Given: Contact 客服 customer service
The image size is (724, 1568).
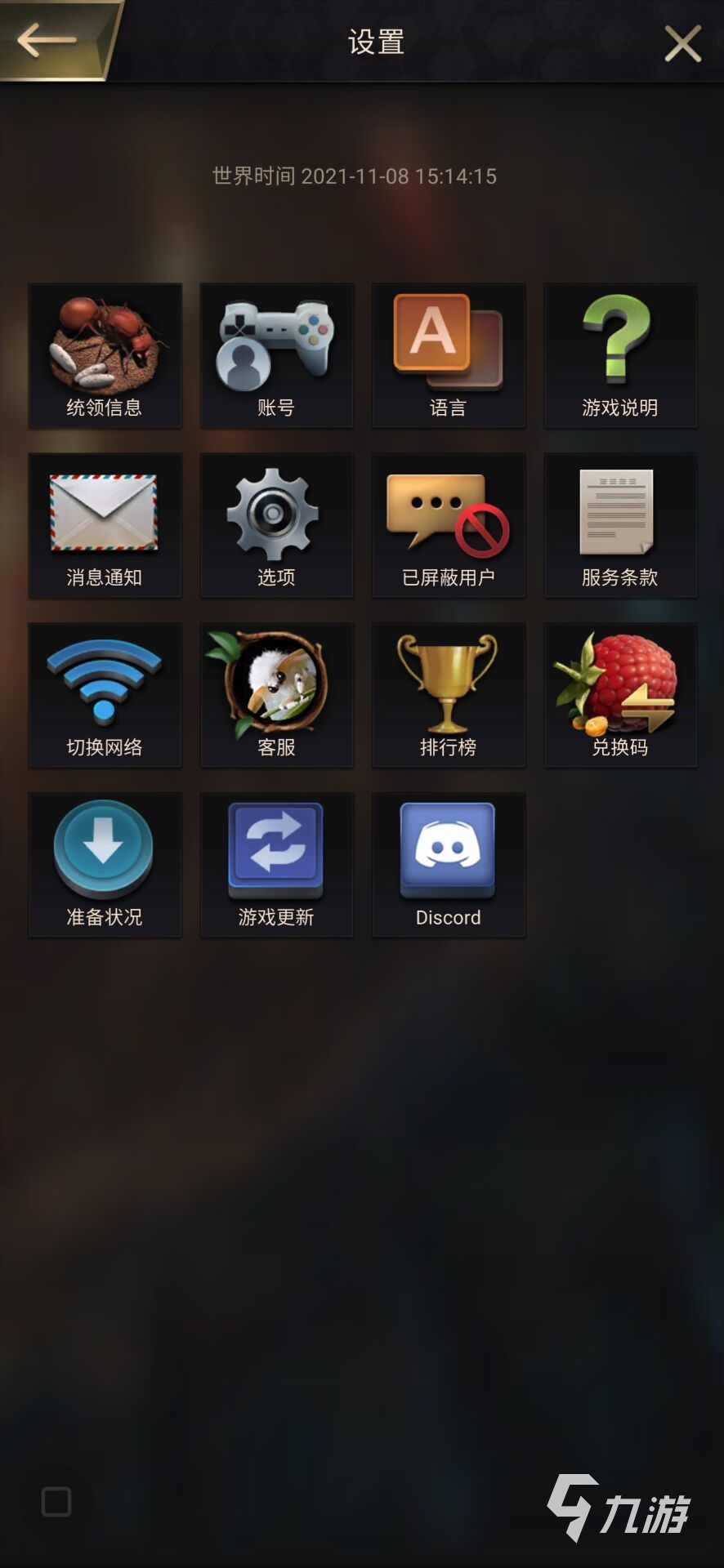Looking at the screenshot, I should (x=276, y=695).
